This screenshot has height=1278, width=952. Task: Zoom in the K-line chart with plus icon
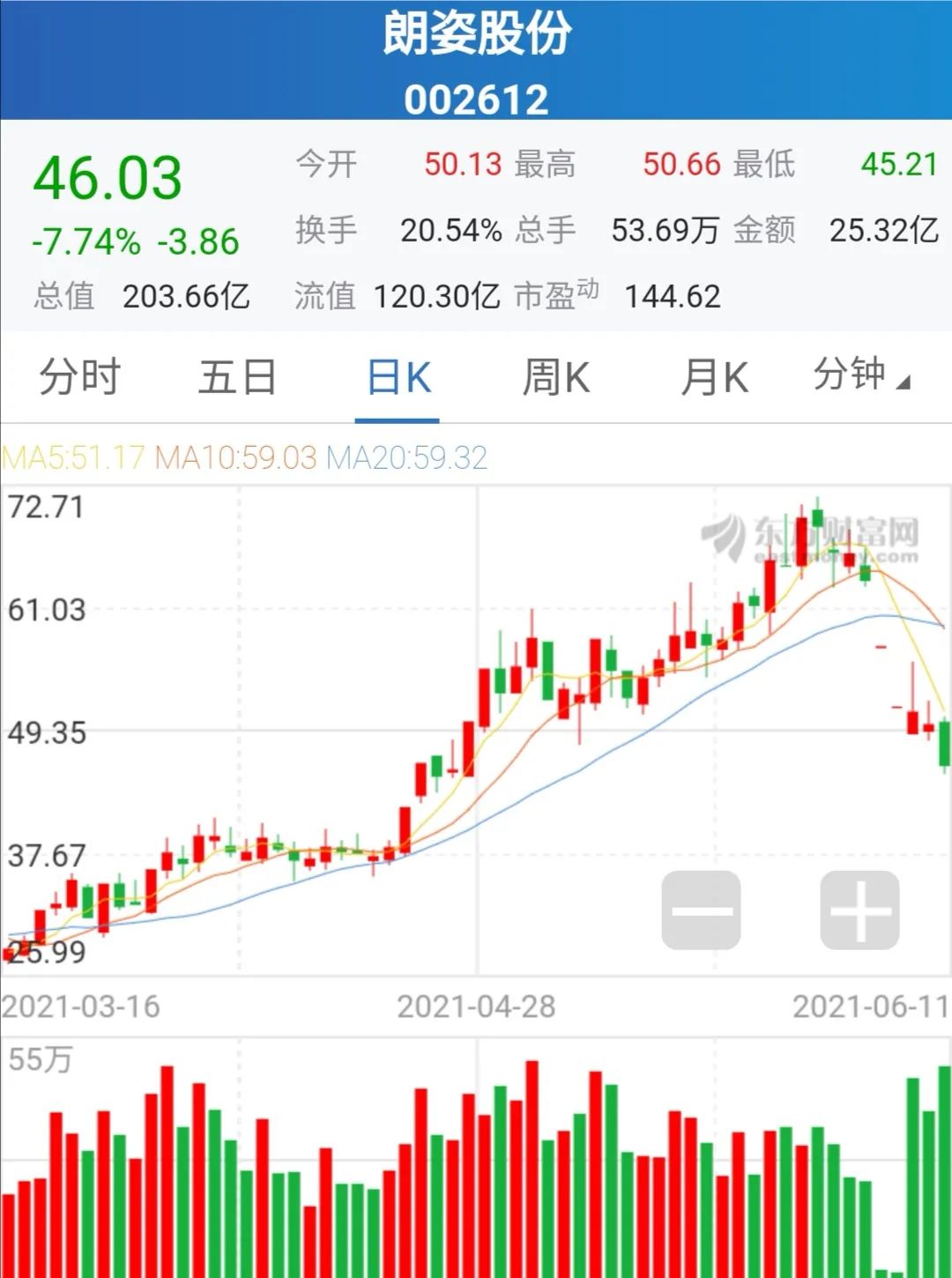click(x=859, y=912)
